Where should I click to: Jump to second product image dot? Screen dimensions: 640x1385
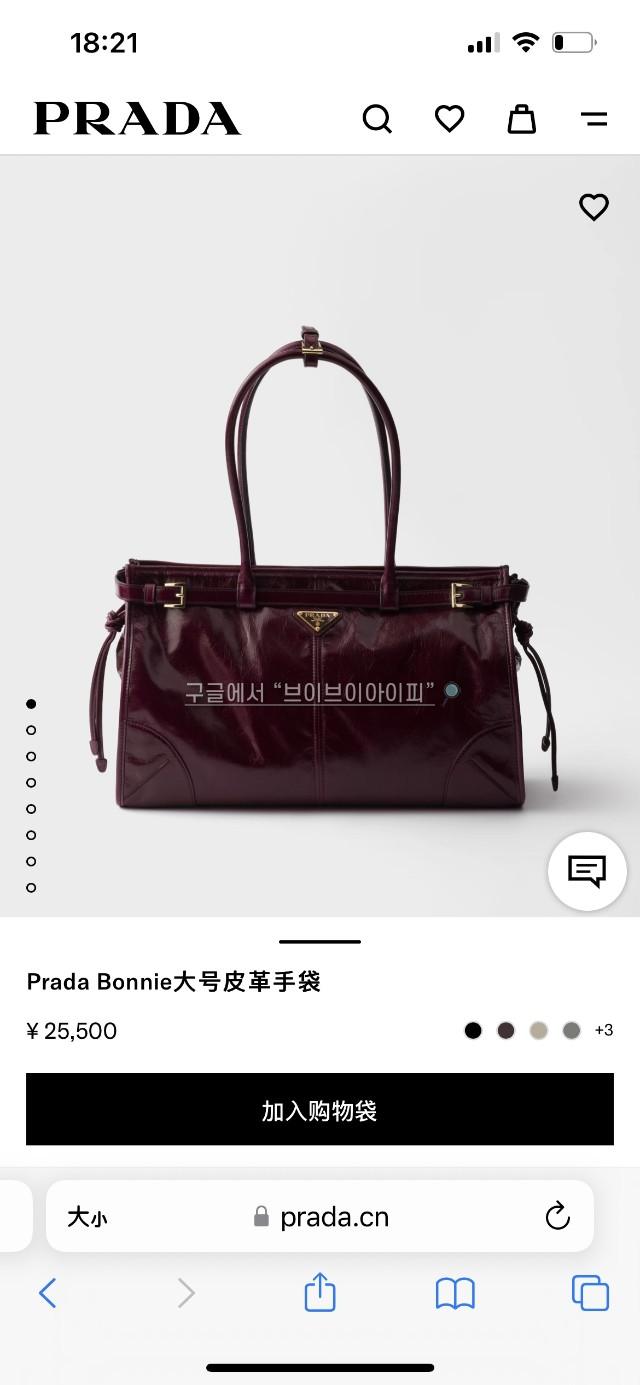pos(31,730)
